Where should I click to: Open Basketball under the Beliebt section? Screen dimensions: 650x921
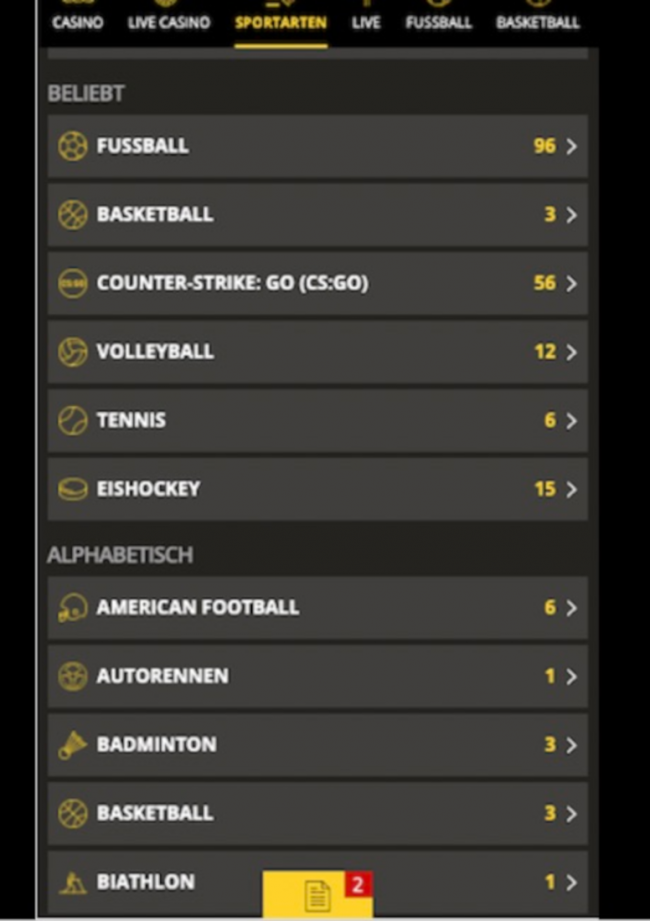(317, 214)
